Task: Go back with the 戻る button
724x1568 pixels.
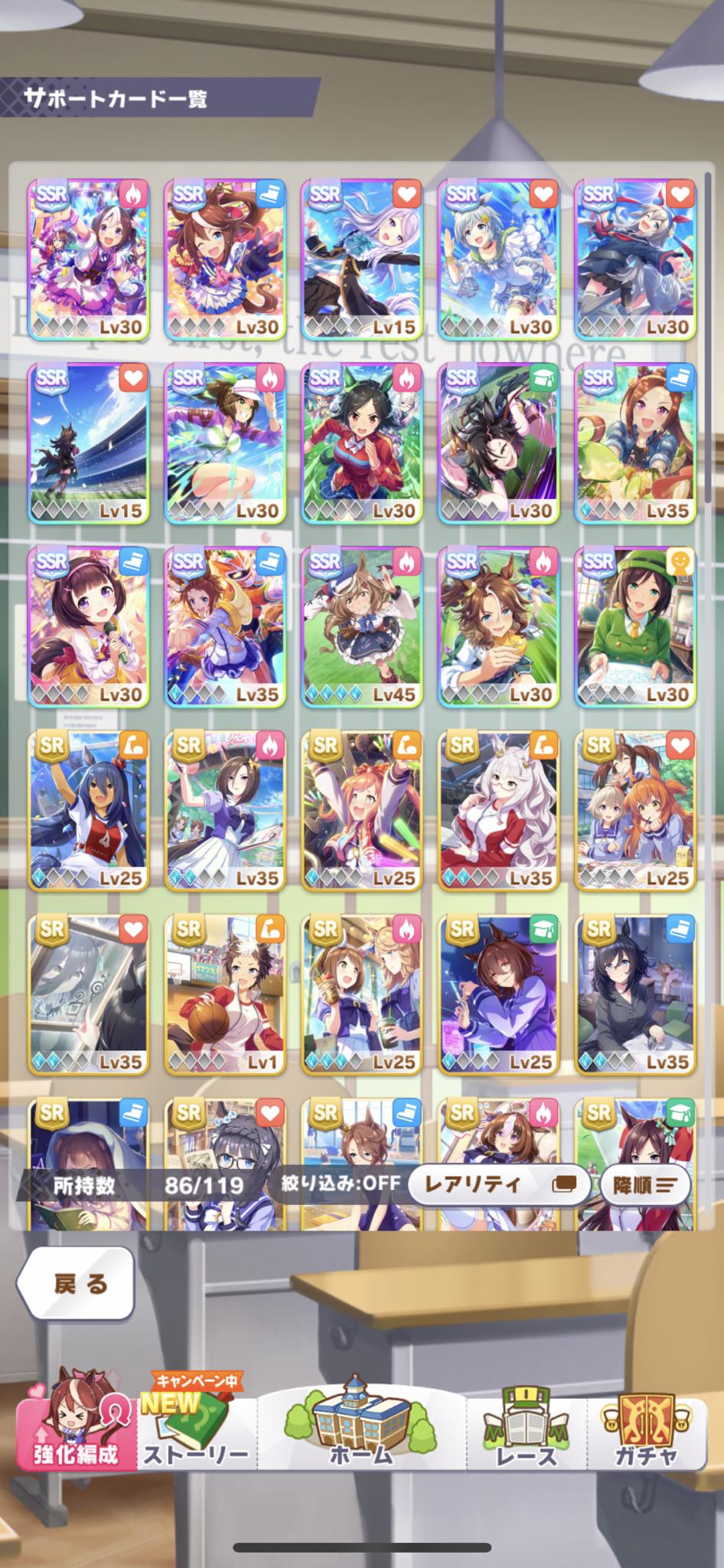Action: (77, 1284)
